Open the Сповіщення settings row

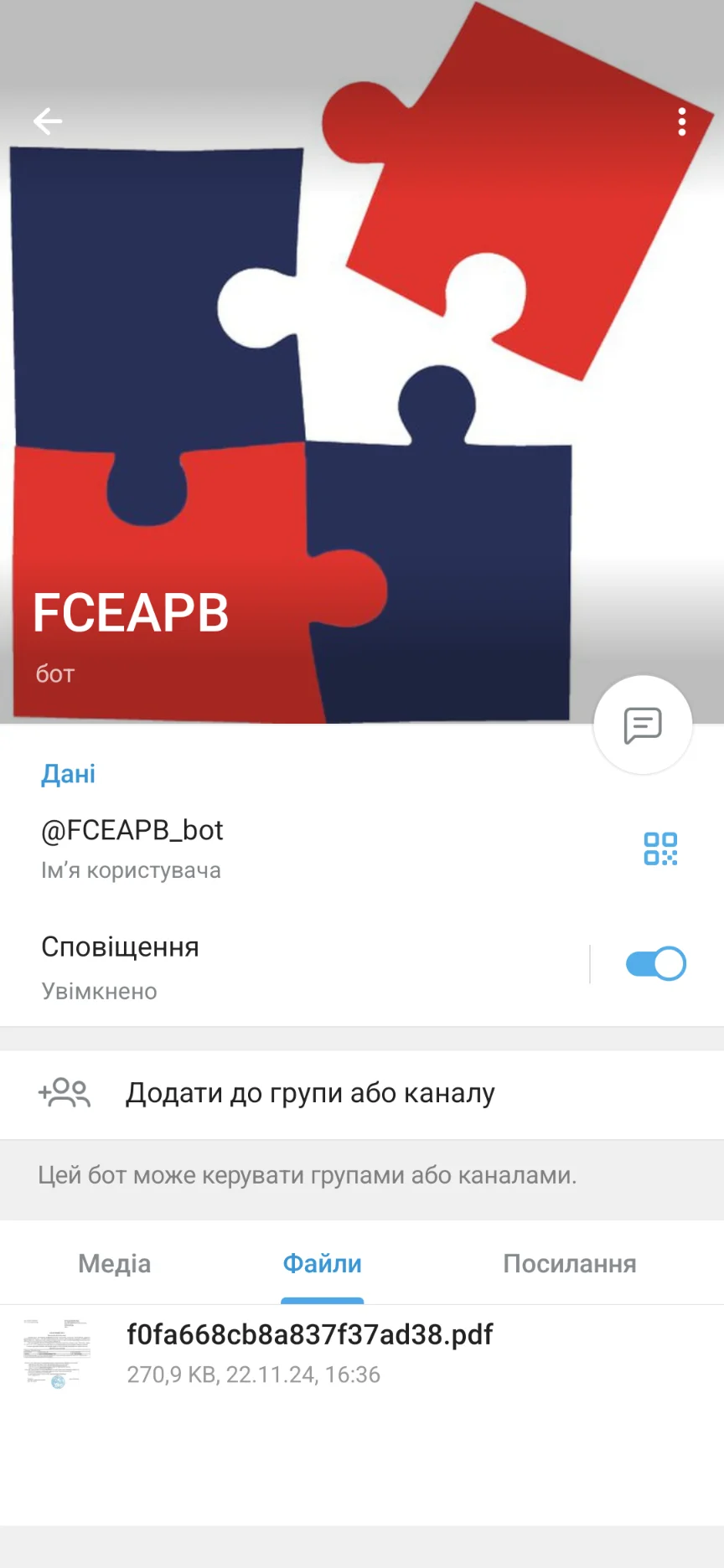(251, 966)
